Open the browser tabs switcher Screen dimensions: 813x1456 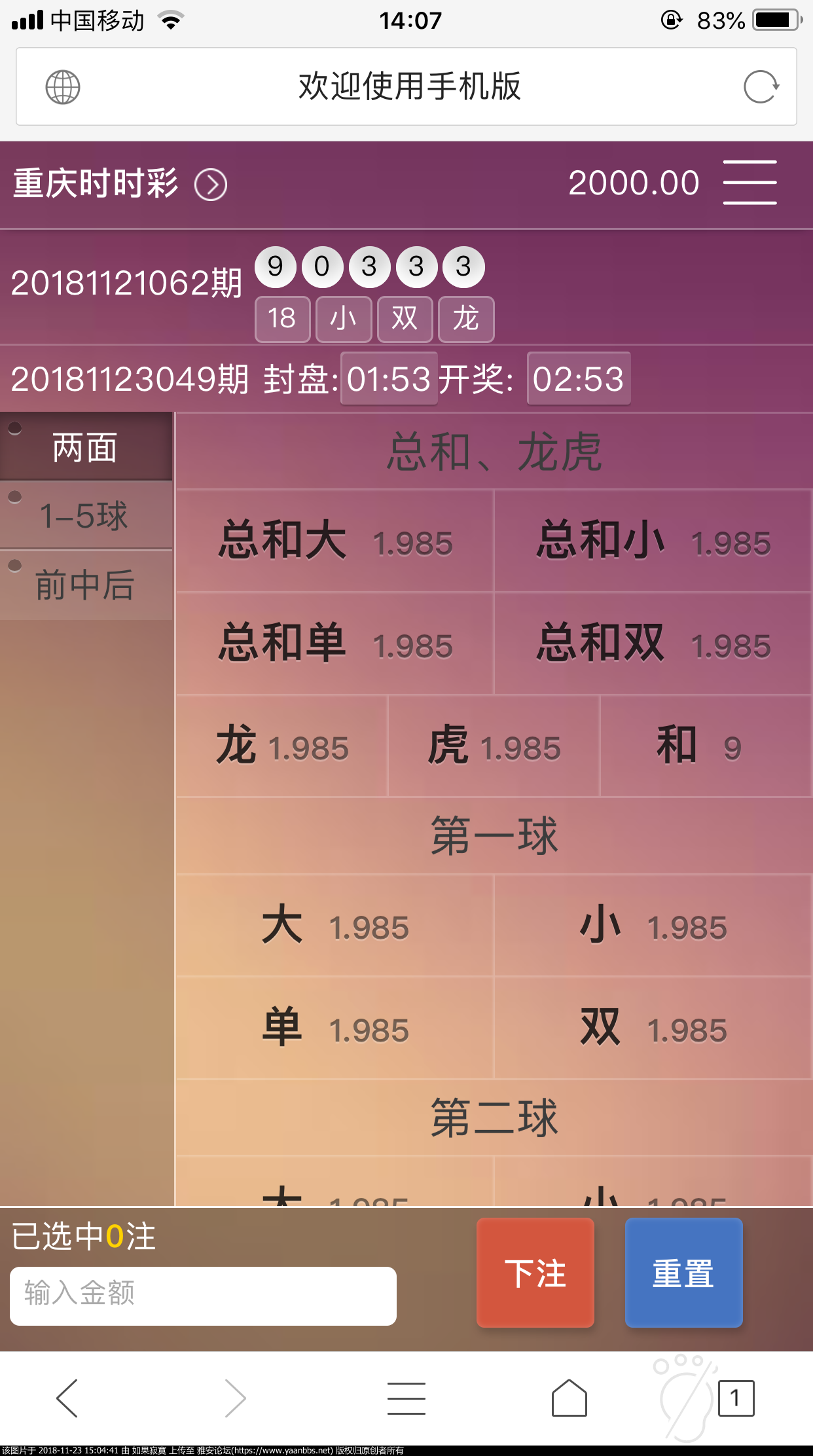[736, 1398]
